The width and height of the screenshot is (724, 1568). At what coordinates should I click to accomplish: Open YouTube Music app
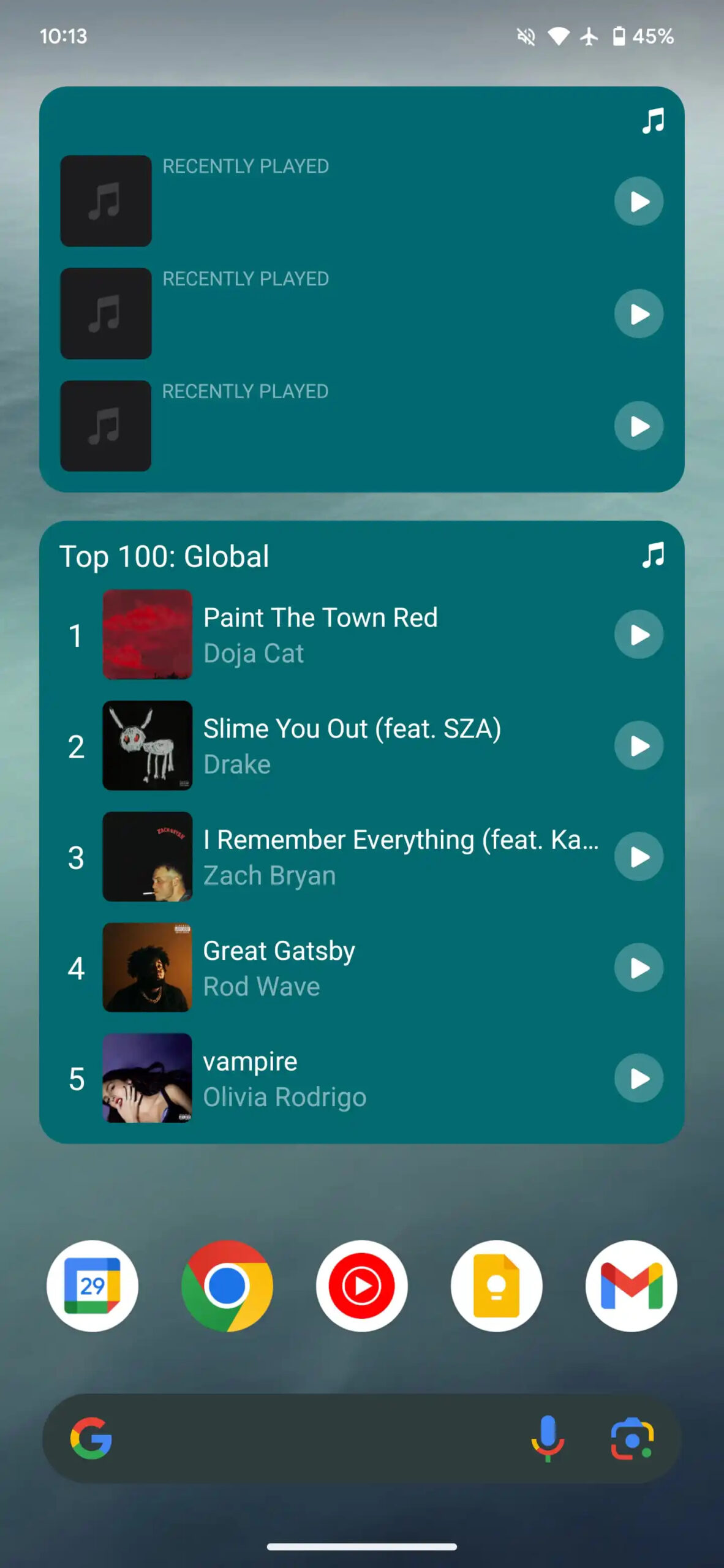(x=362, y=1286)
